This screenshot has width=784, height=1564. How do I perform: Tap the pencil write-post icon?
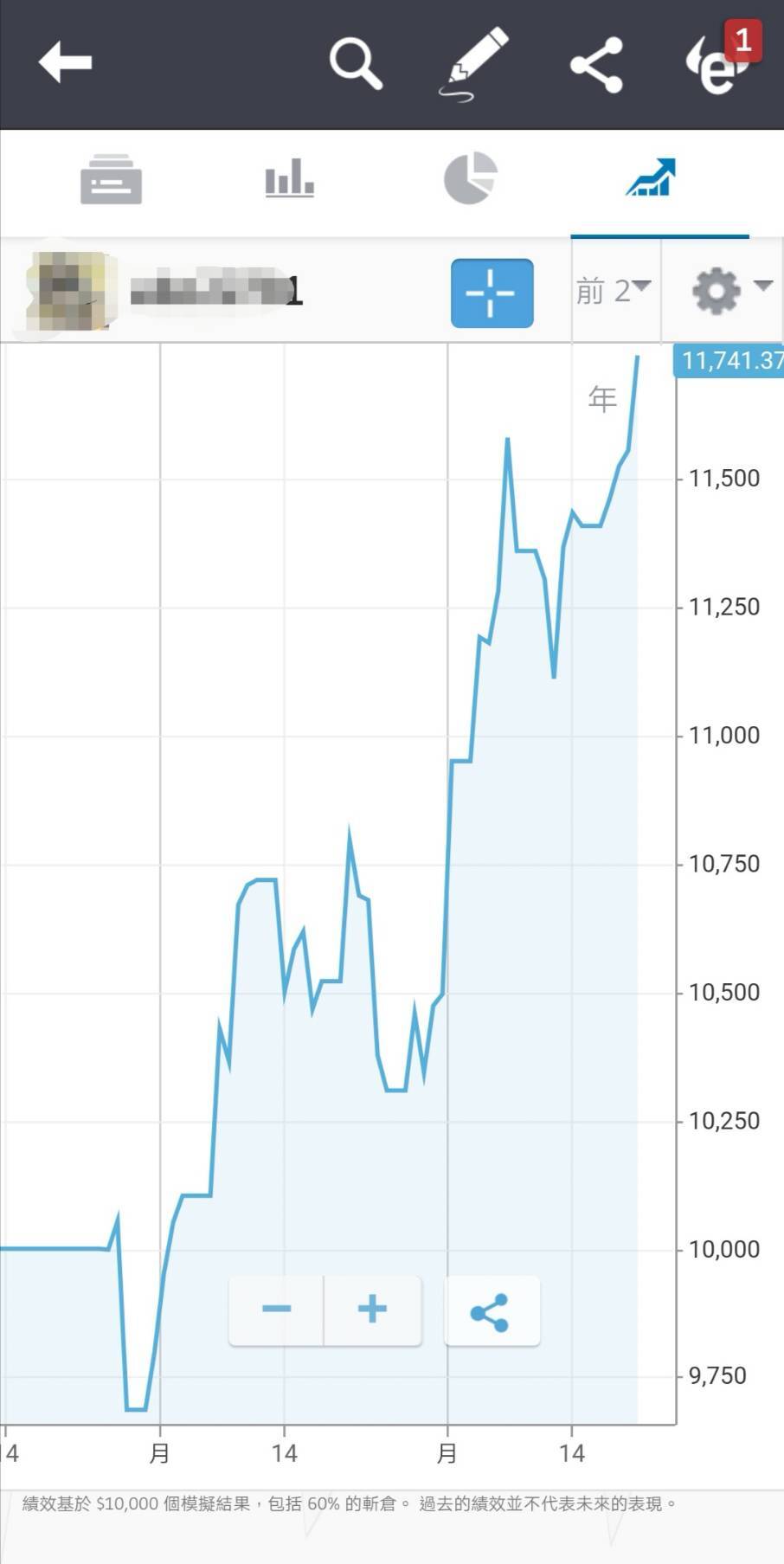(475, 64)
